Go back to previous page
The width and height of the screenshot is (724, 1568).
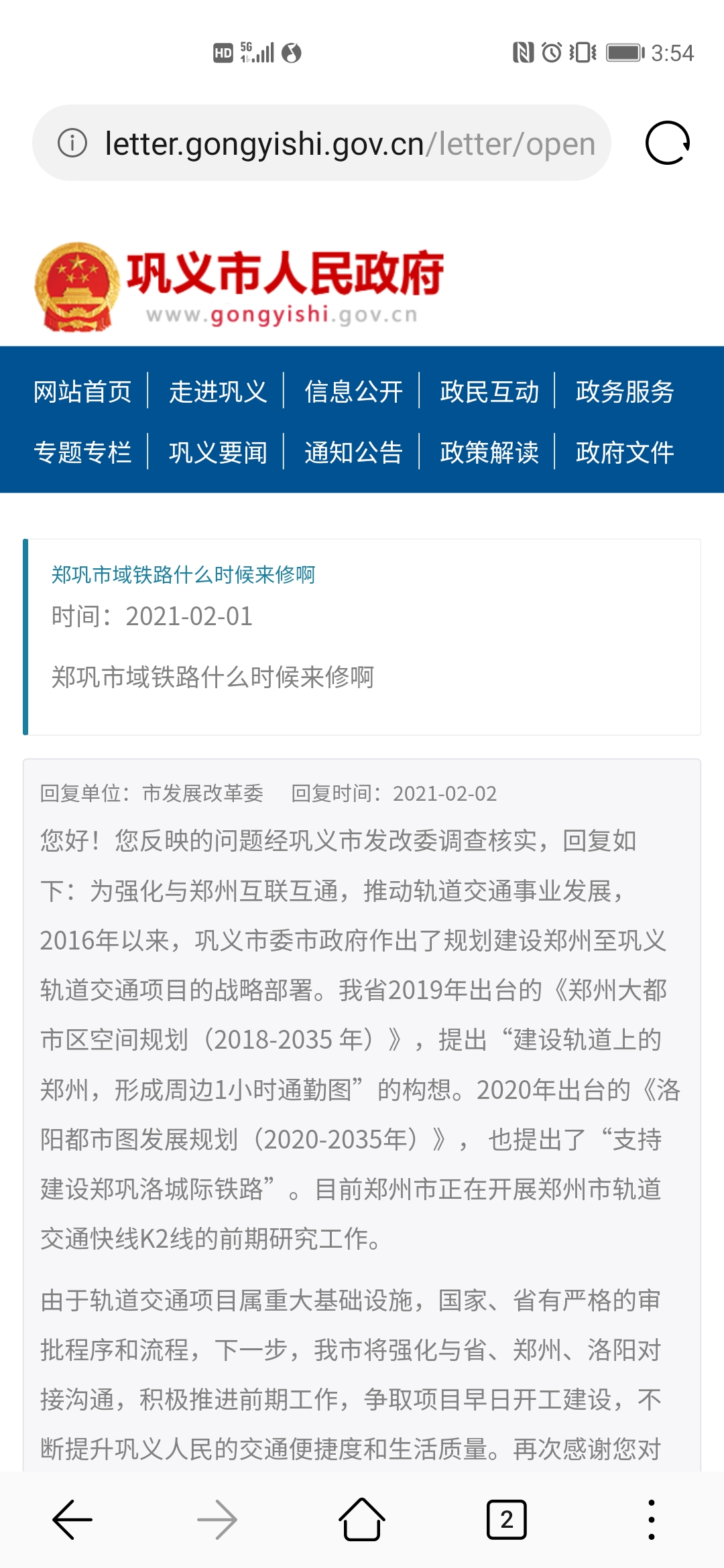click(72, 1520)
